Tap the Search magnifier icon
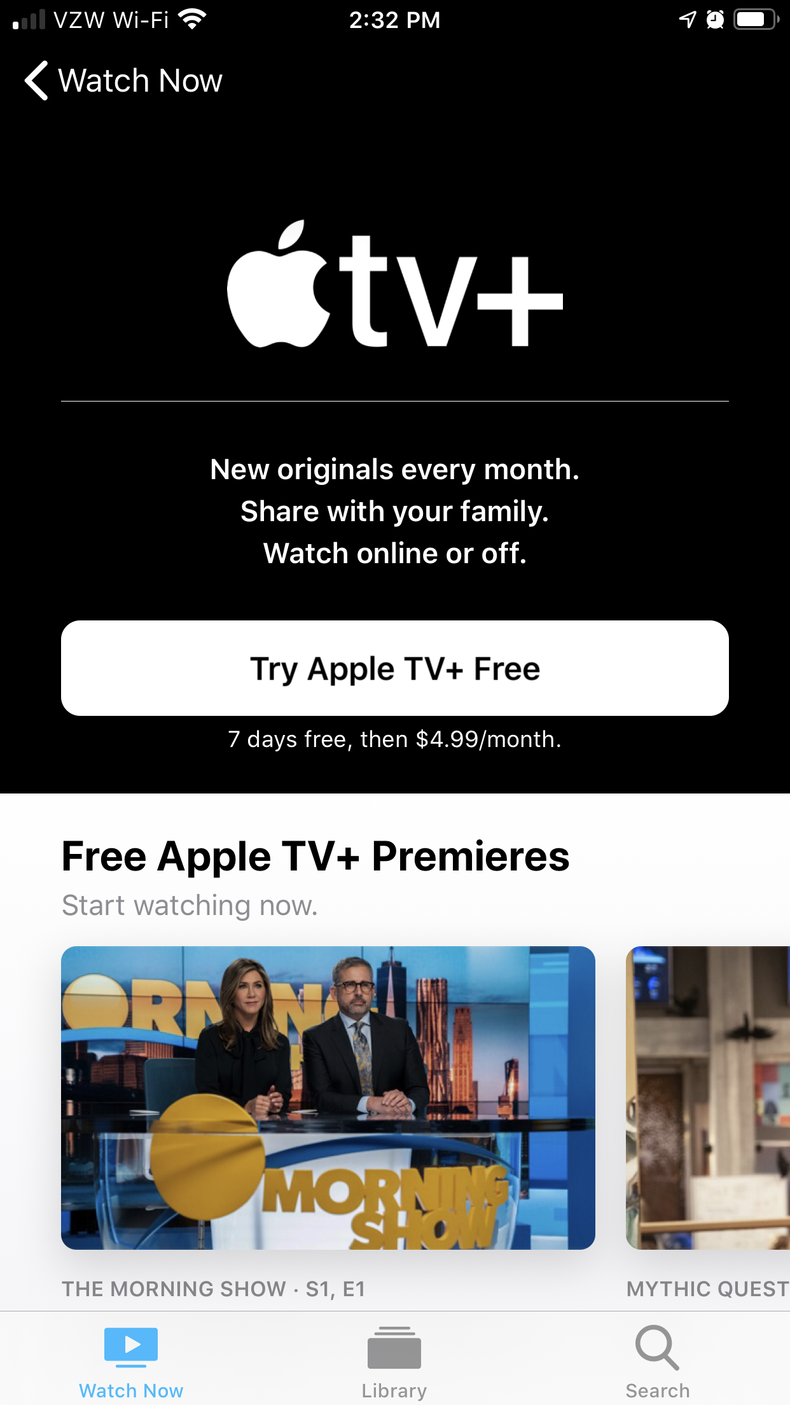The height and width of the screenshot is (1405, 790). click(x=657, y=1347)
